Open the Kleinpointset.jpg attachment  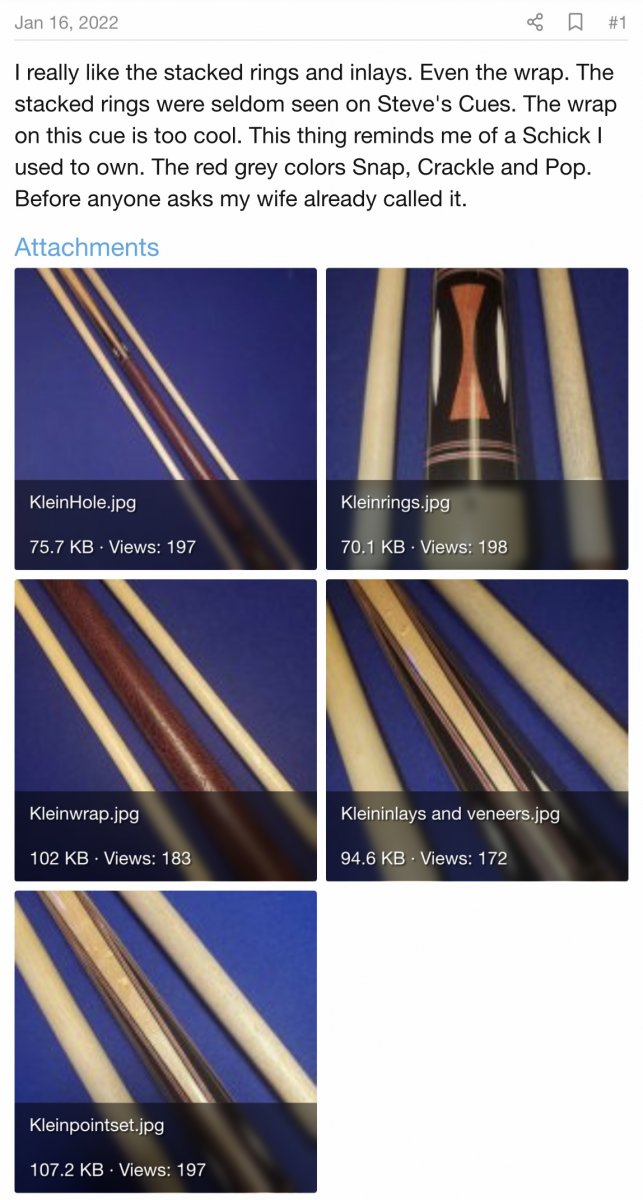pos(166,1040)
